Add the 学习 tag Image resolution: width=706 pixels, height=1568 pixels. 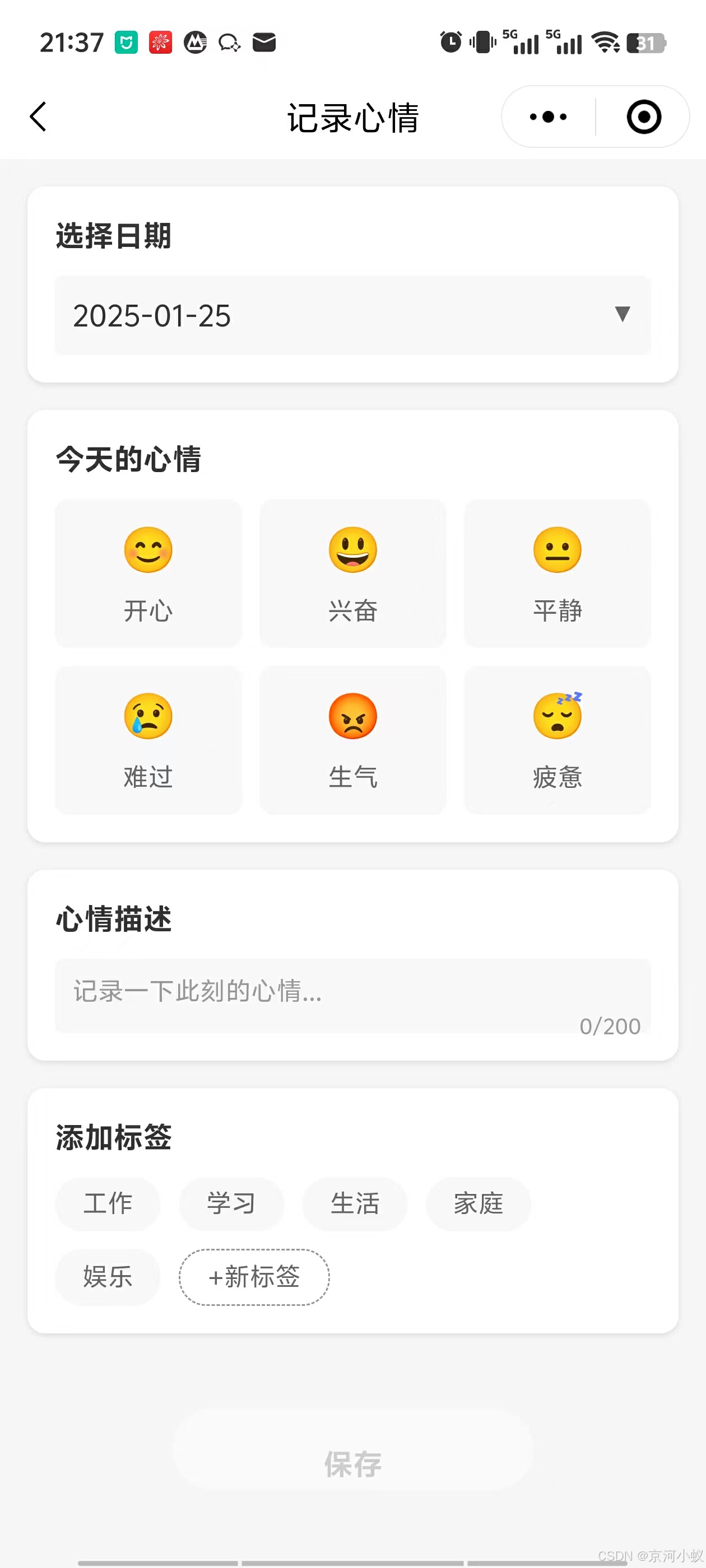coord(231,1203)
